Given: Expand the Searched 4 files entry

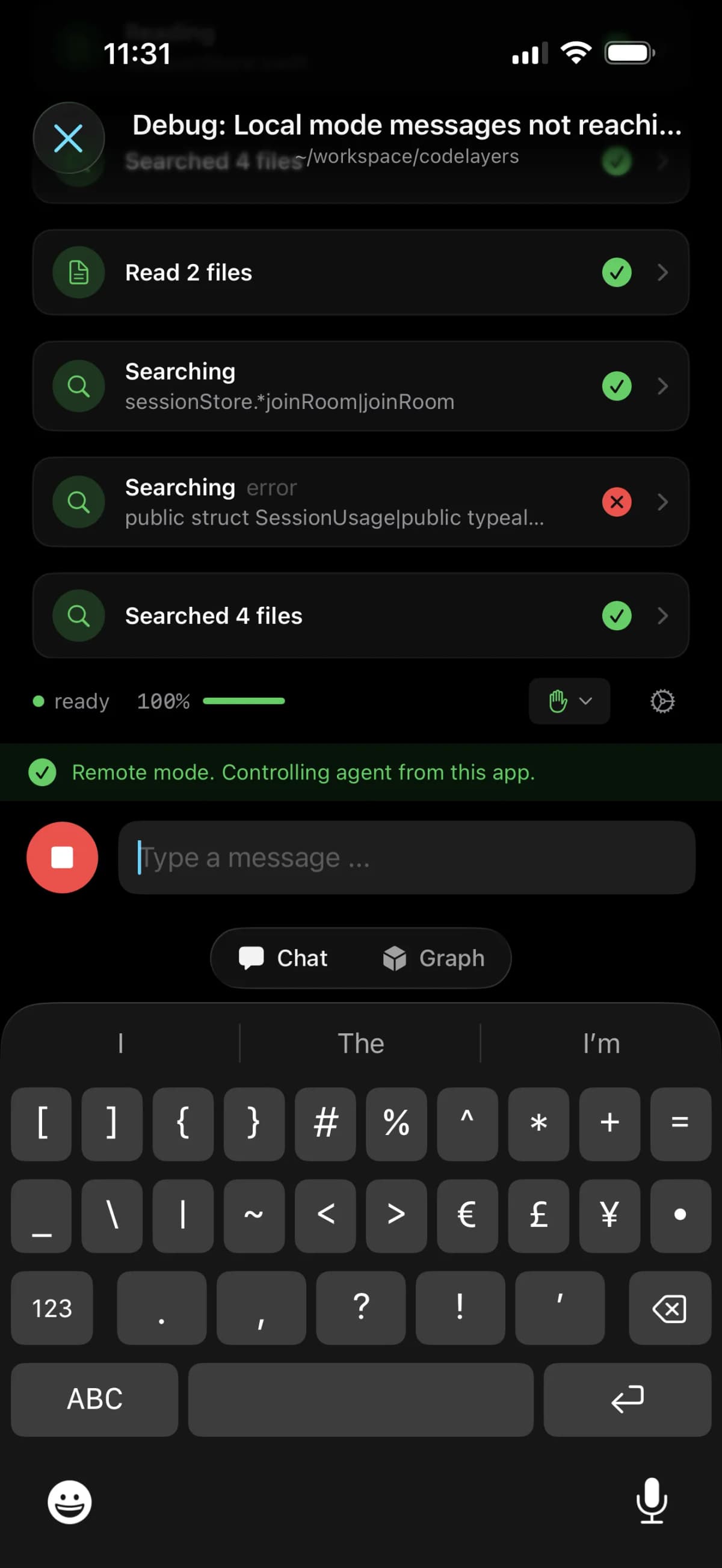Looking at the screenshot, I should coord(662,615).
